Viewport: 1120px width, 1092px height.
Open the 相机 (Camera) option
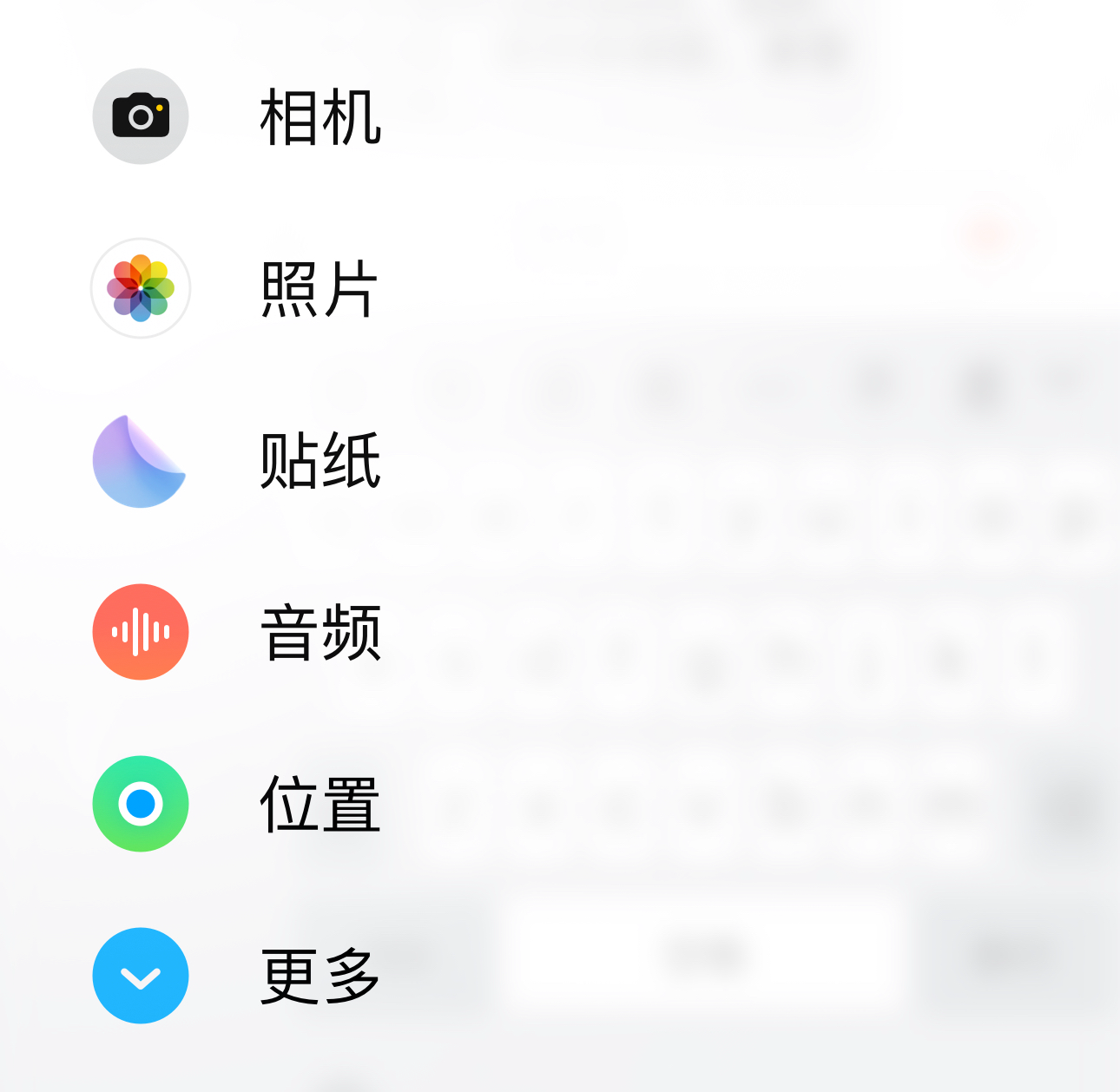[x=141, y=116]
